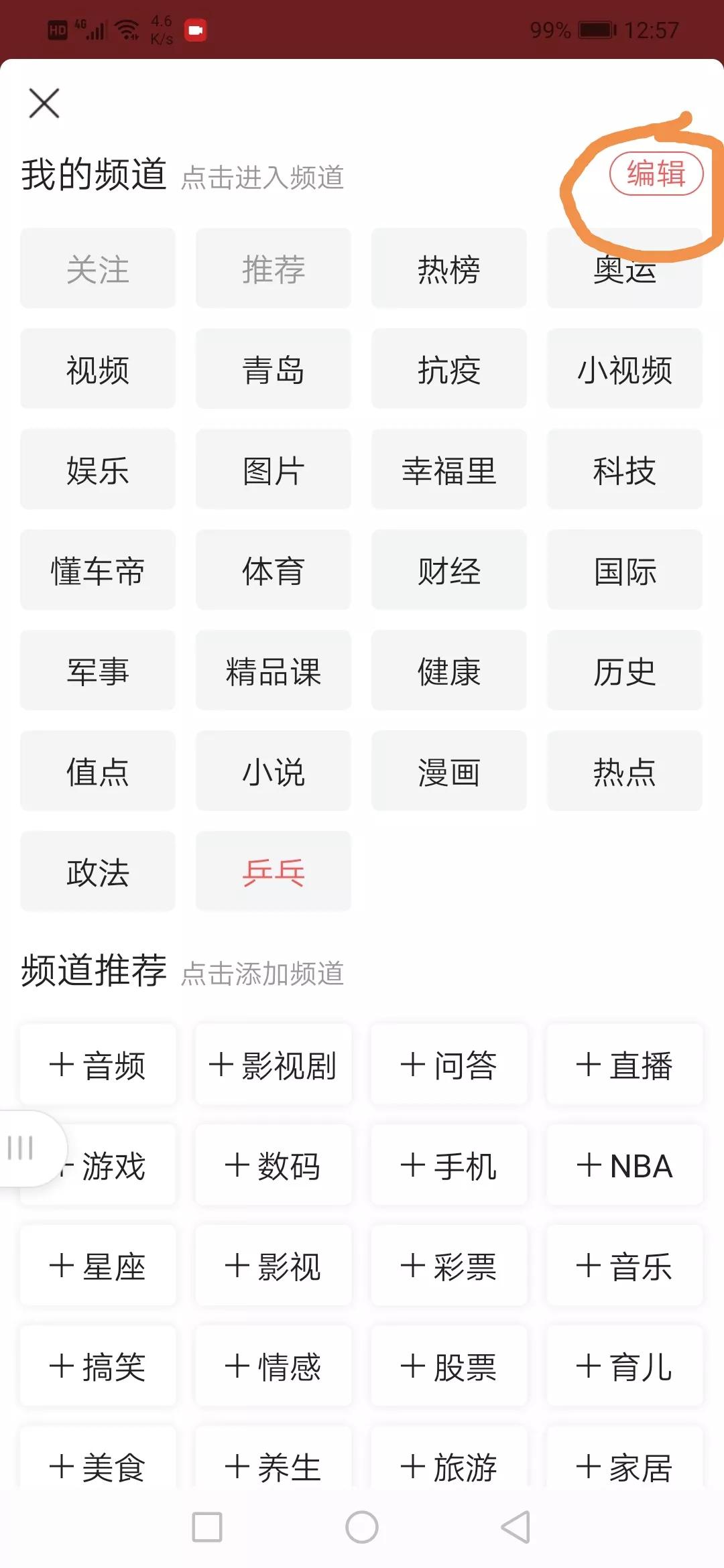Open the 热榜 channel
The image size is (724, 1568).
pyautogui.click(x=448, y=269)
